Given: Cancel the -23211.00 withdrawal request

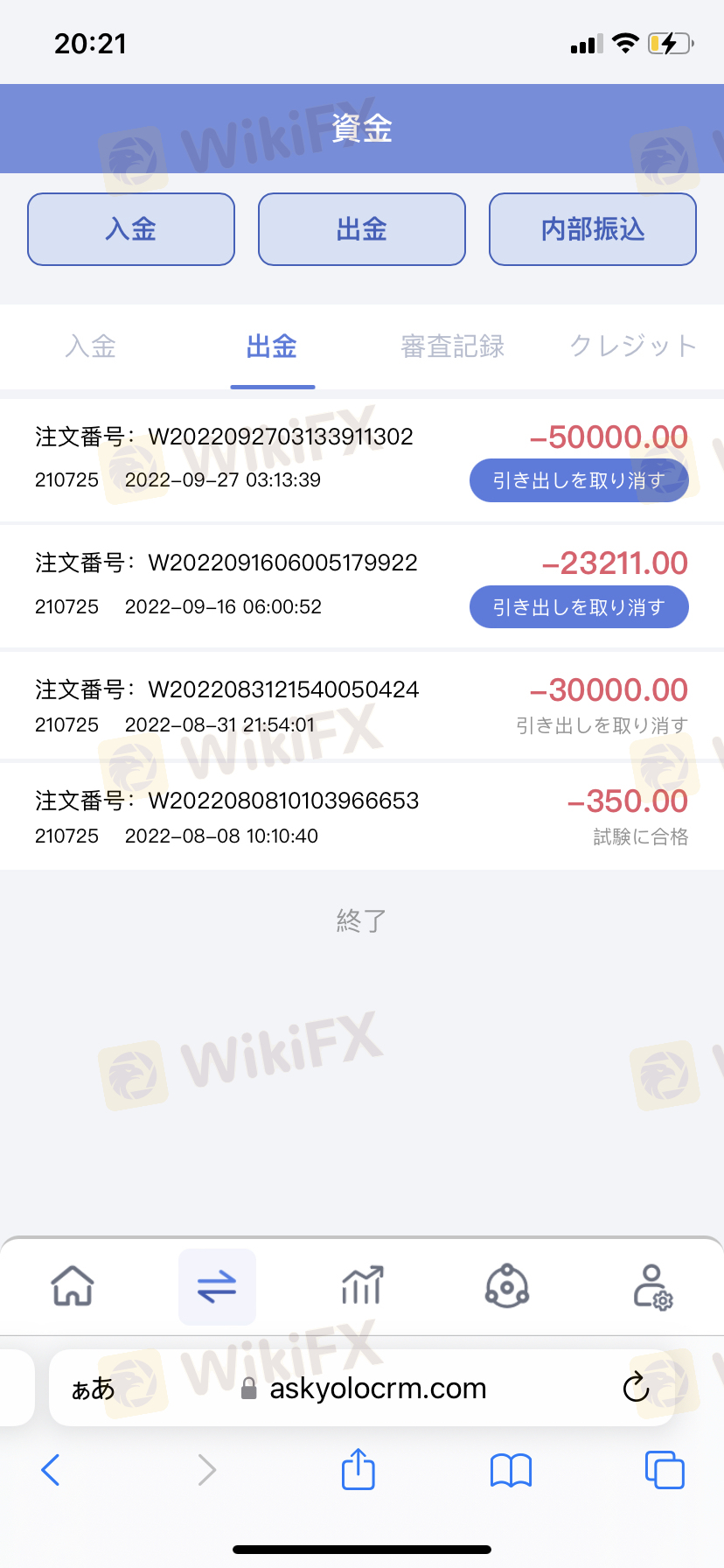Looking at the screenshot, I should coord(579,607).
